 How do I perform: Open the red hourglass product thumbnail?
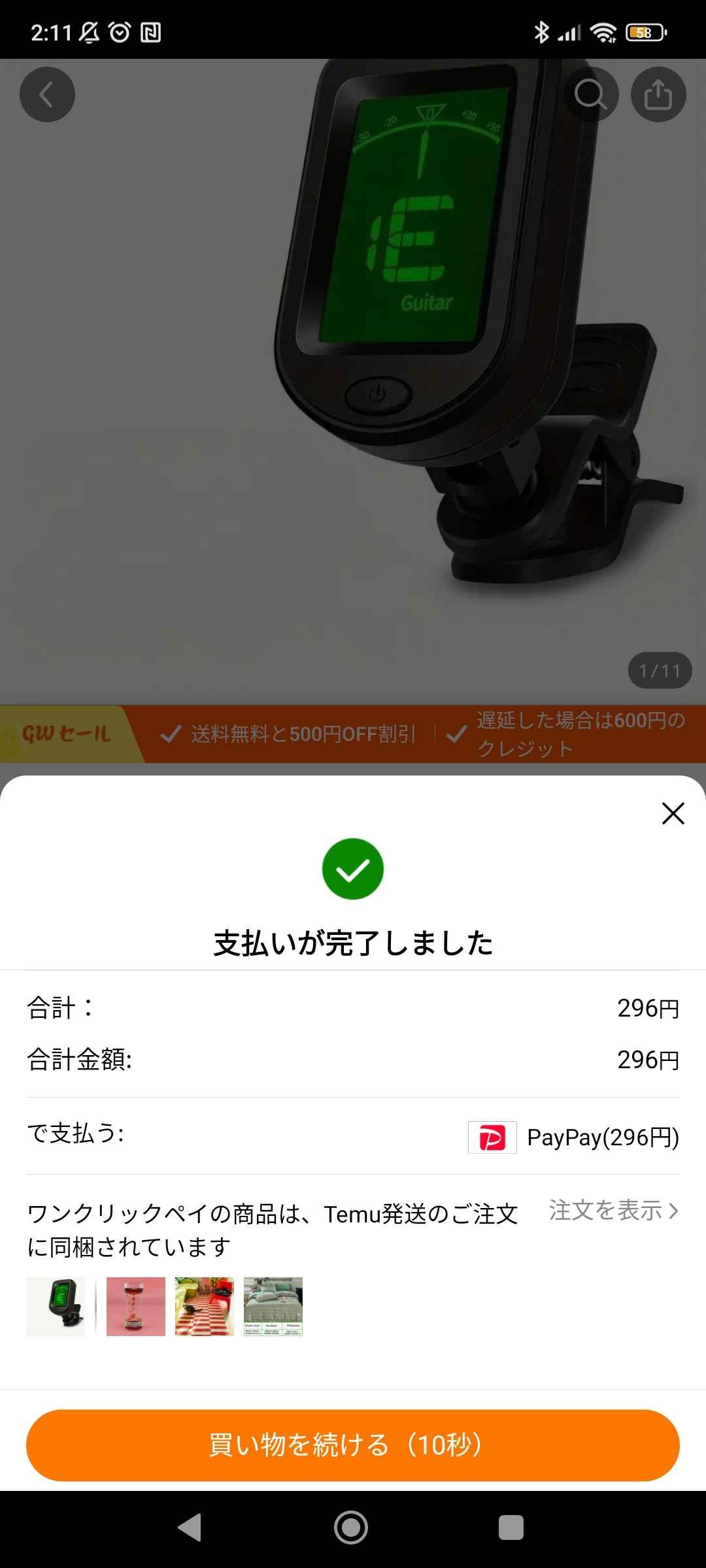[136, 1307]
